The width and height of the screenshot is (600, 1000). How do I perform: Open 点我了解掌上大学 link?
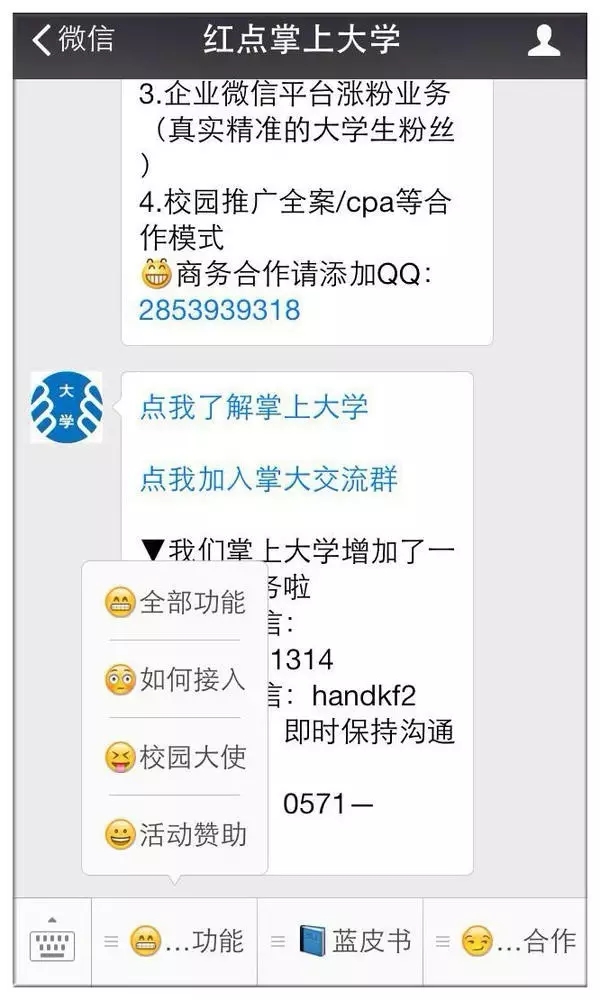(253, 407)
